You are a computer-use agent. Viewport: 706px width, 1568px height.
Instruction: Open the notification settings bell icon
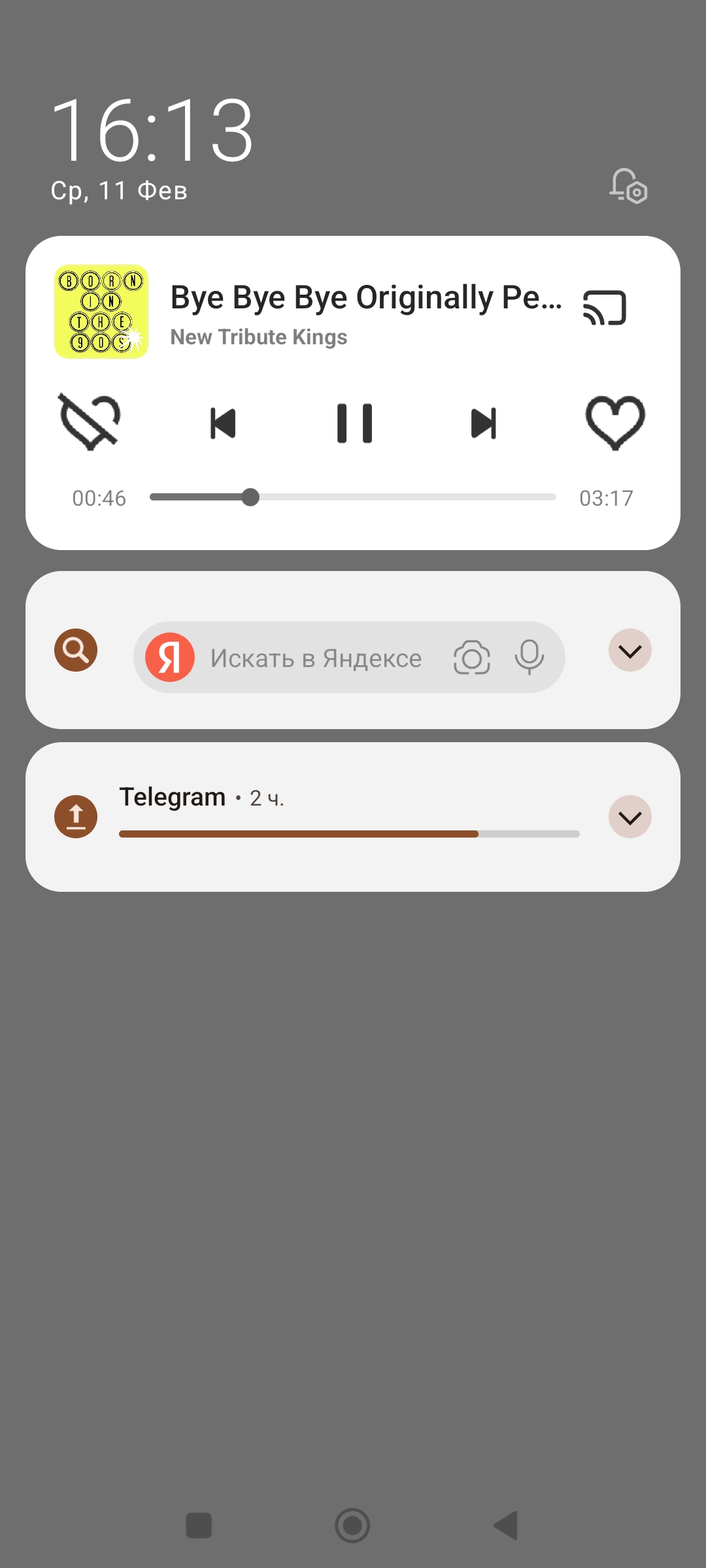[628, 186]
